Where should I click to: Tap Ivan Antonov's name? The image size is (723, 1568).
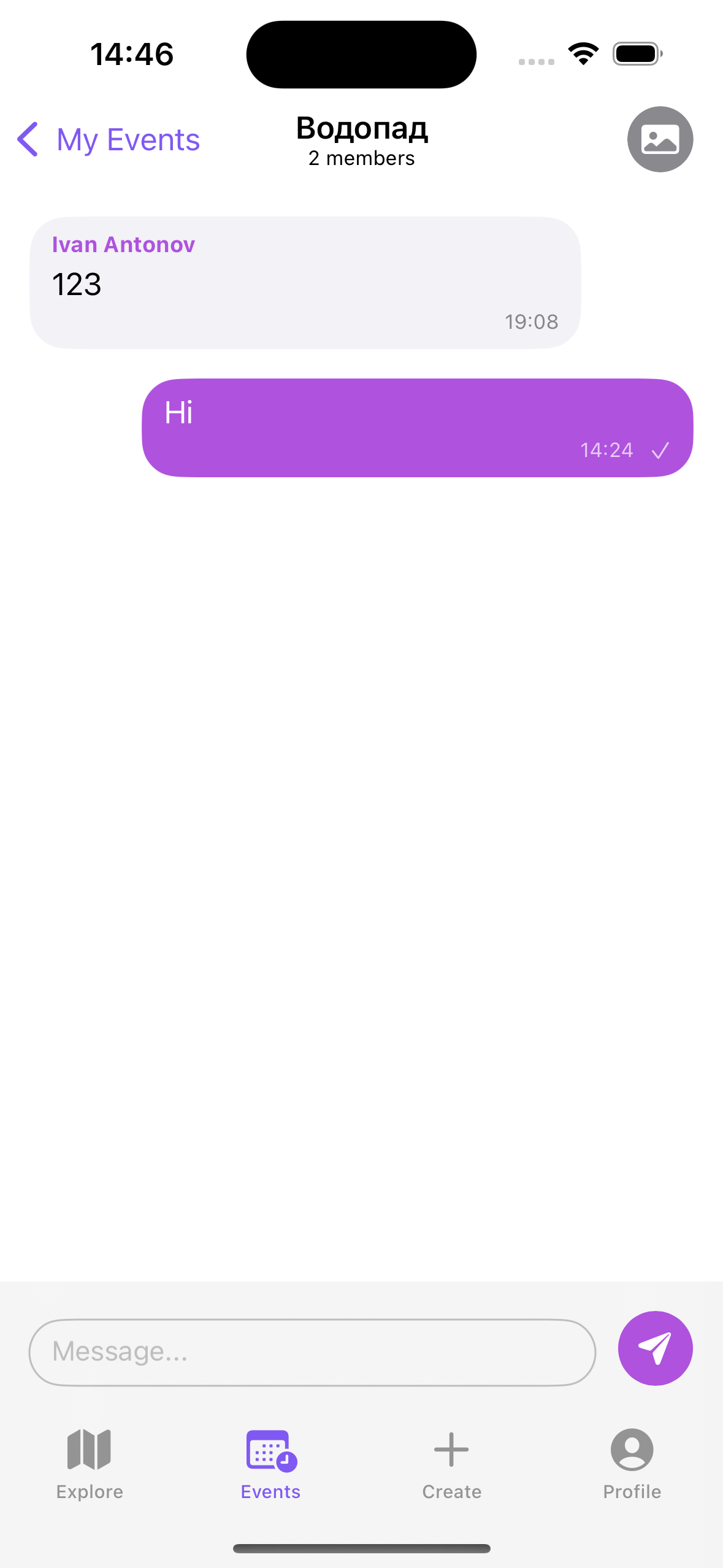[x=123, y=244]
